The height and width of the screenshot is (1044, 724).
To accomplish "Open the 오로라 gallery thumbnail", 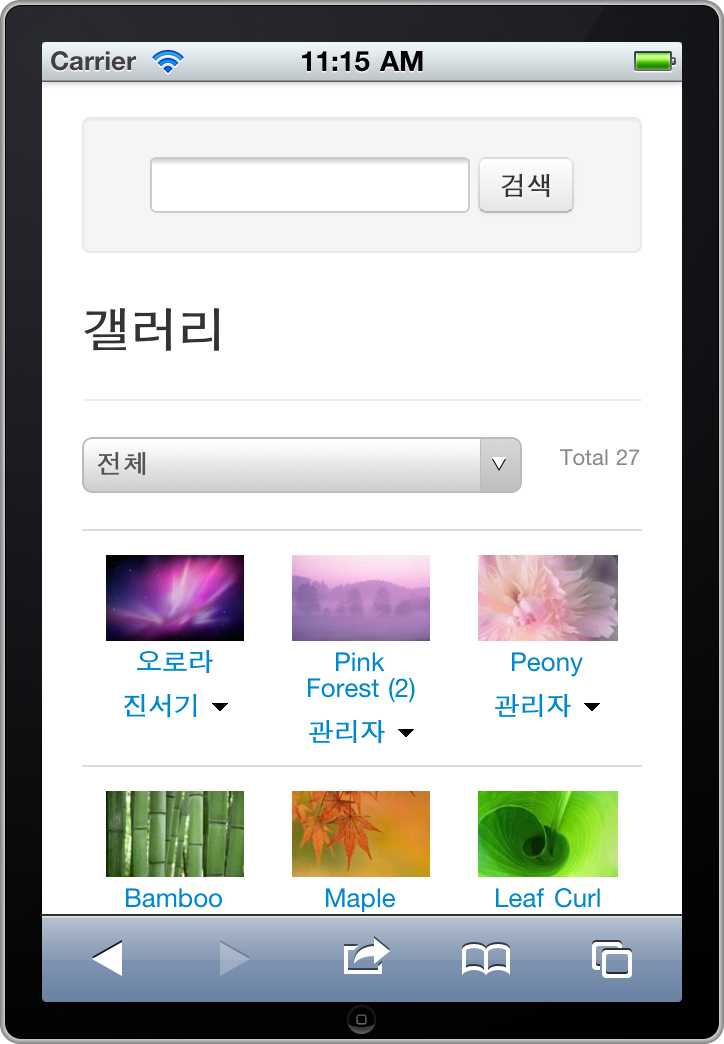I will (x=175, y=597).
